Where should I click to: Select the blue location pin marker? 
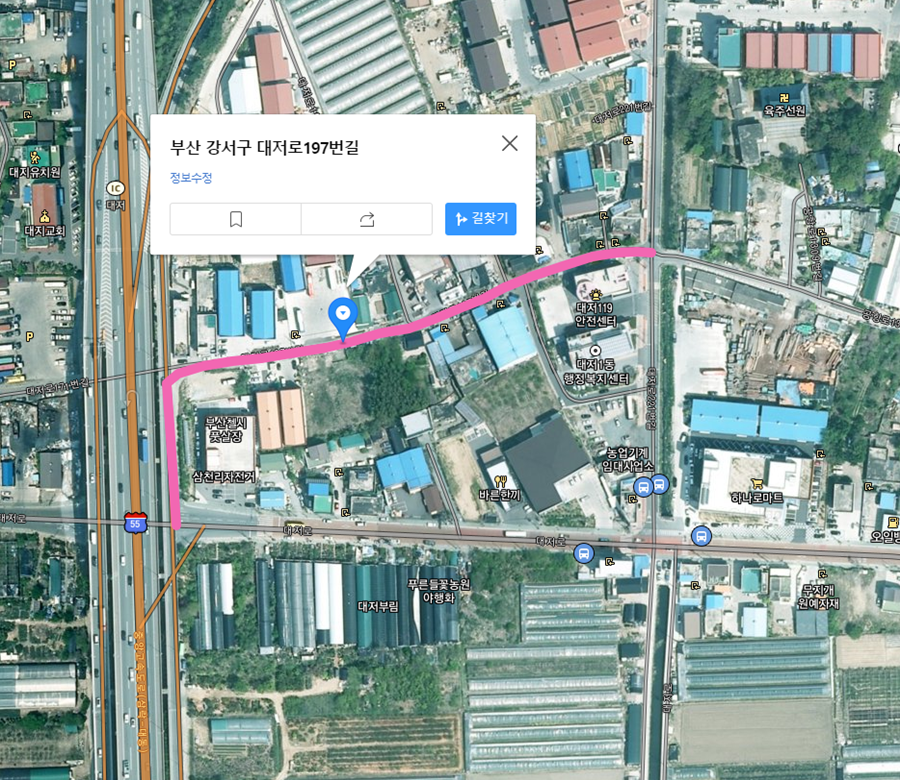(342, 315)
